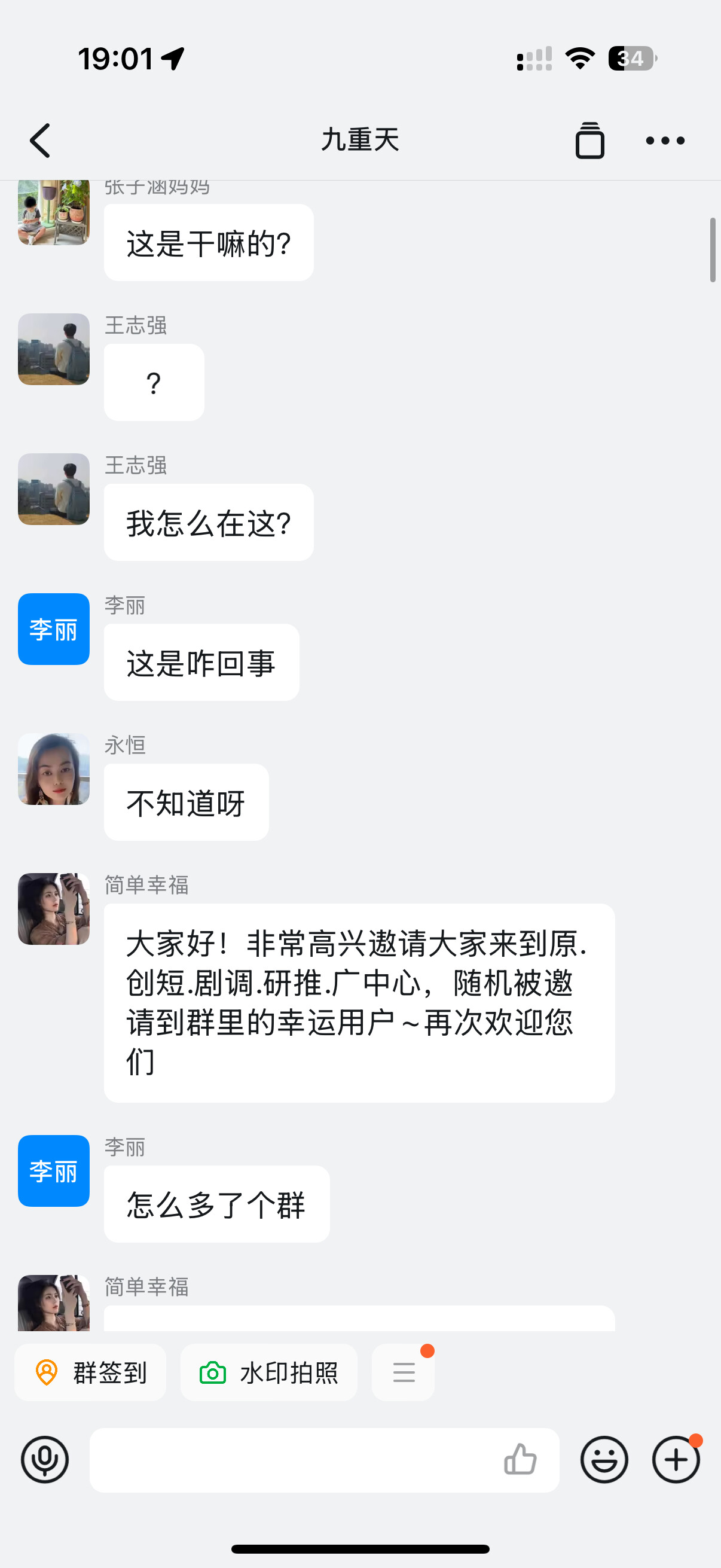This screenshot has height=1568, width=721.
Task: Send a thumbs-up from the input box
Action: [520, 1460]
